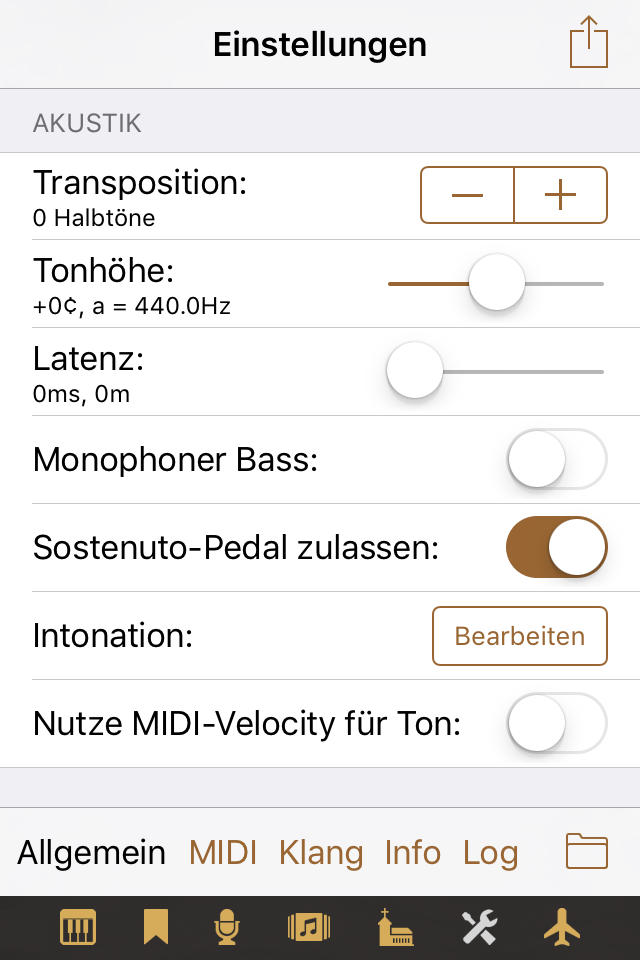Open the Info tab
Viewport: 640px width, 960px height.
pyautogui.click(x=412, y=852)
